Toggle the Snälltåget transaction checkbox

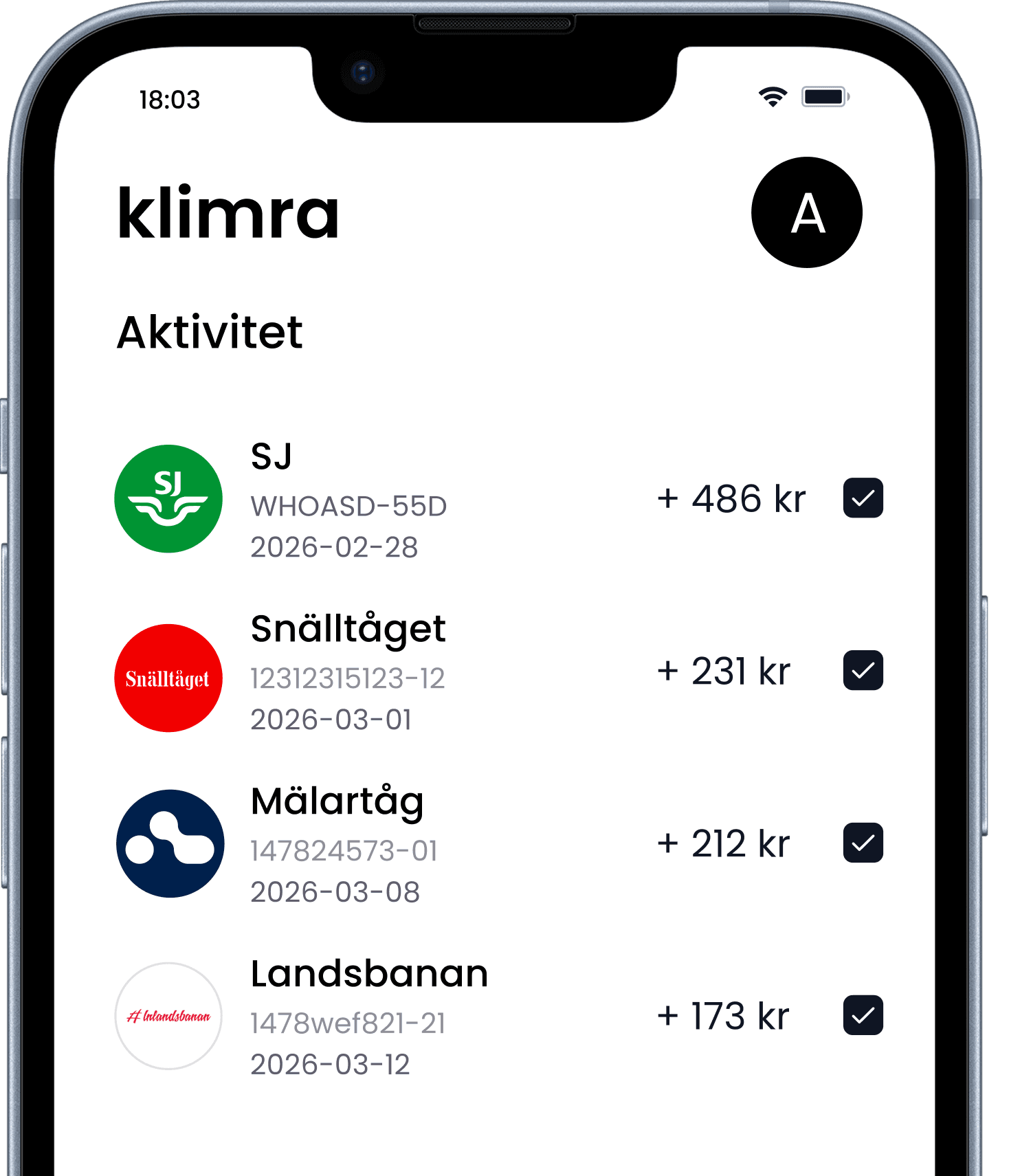point(862,672)
